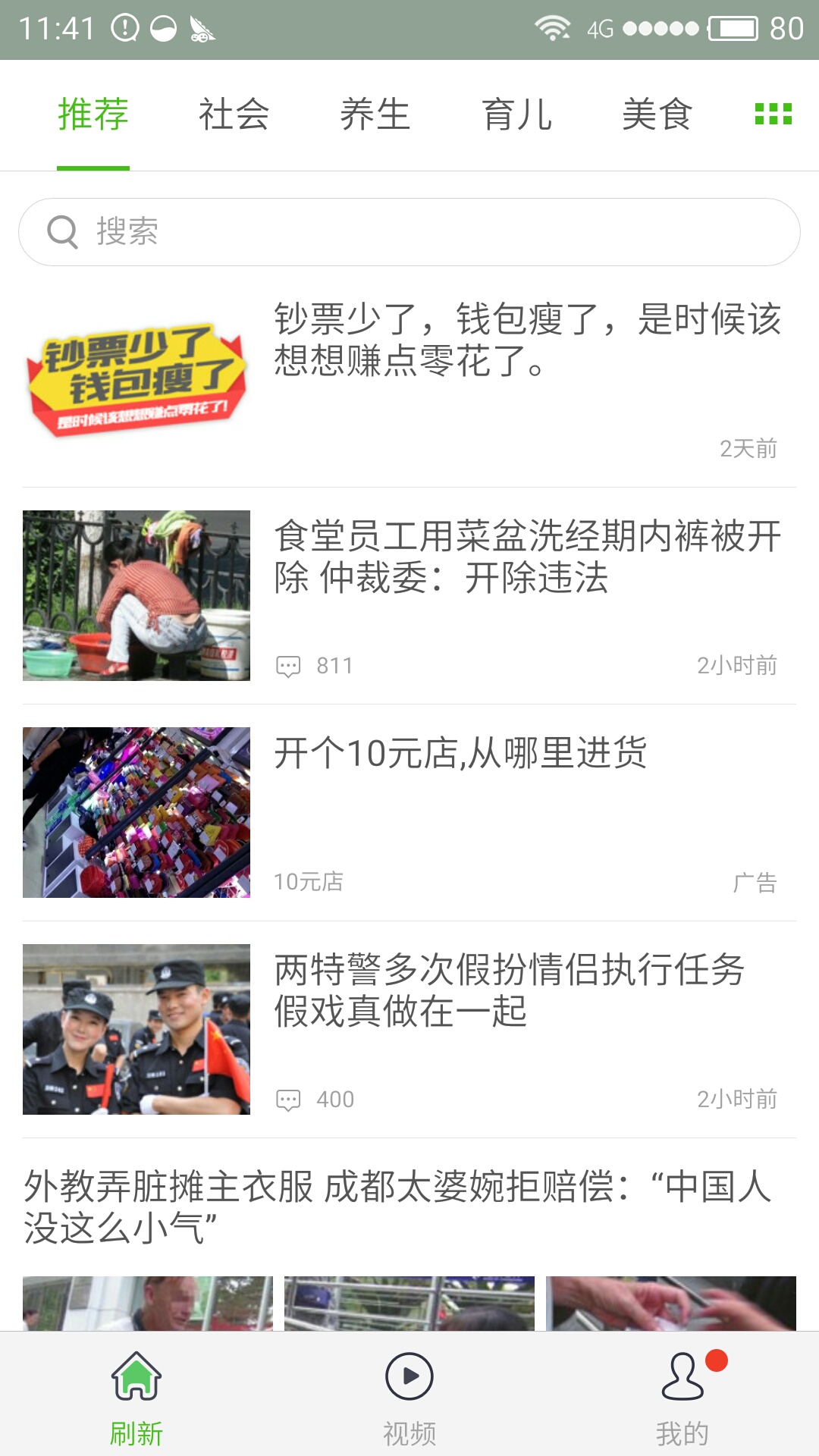Open the 外教弄脏摊主衣服 news story
The height and width of the screenshot is (1456, 819).
pyautogui.click(x=398, y=1207)
